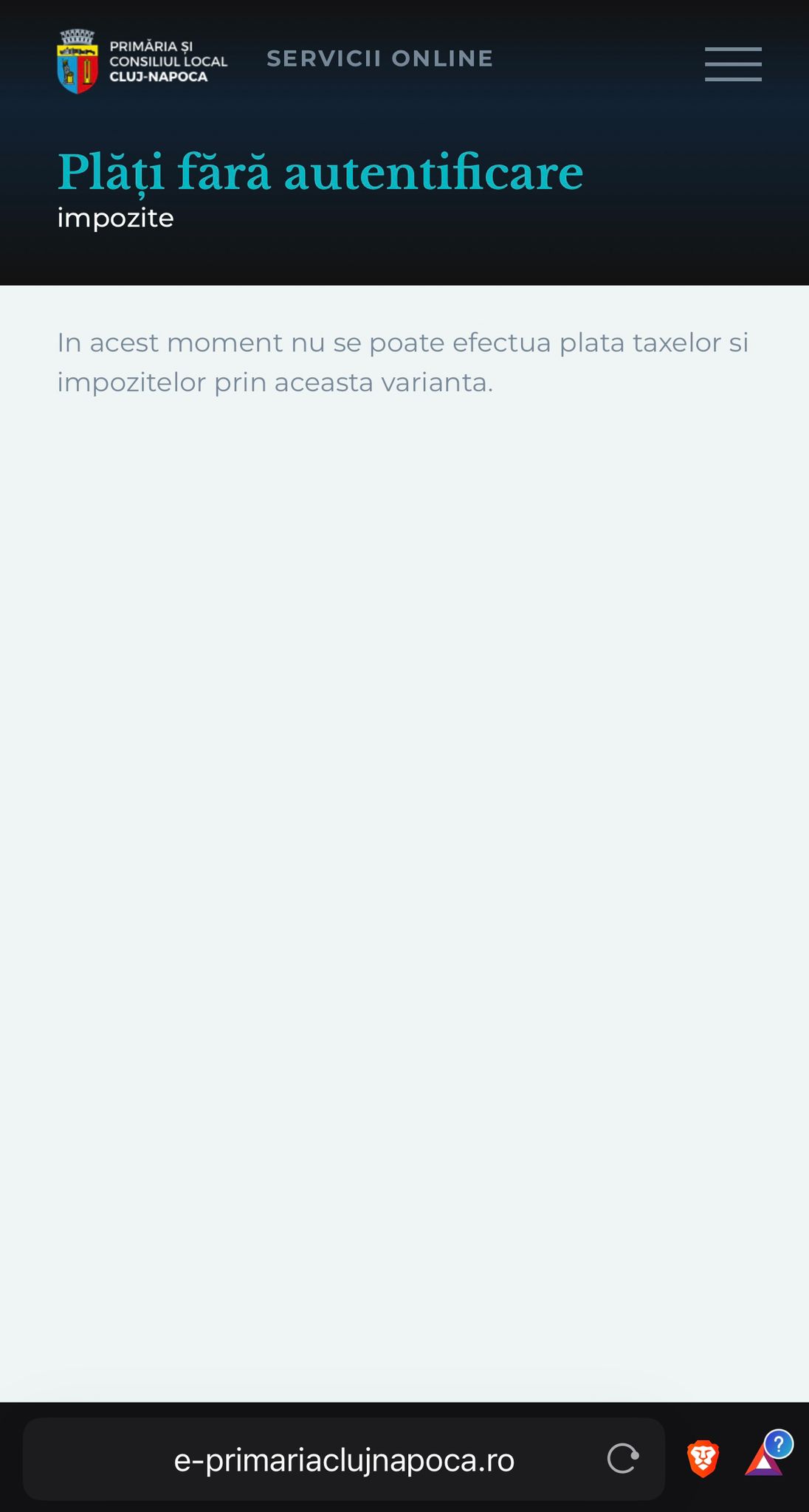
Task: Open Brave Rewards triangle icon
Action: (765, 1457)
